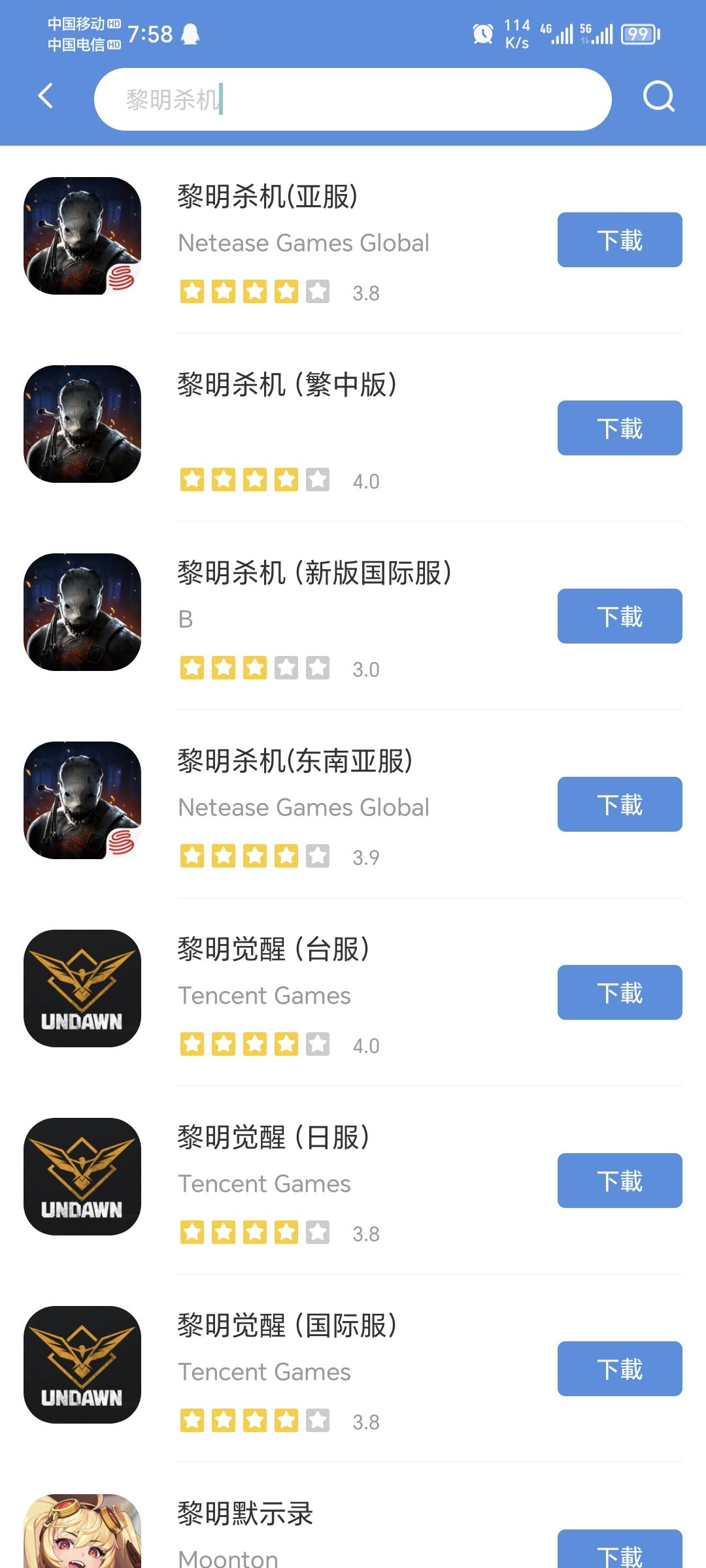
Task: Download 黎明杀机 (繁中版)
Action: click(619, 428)
